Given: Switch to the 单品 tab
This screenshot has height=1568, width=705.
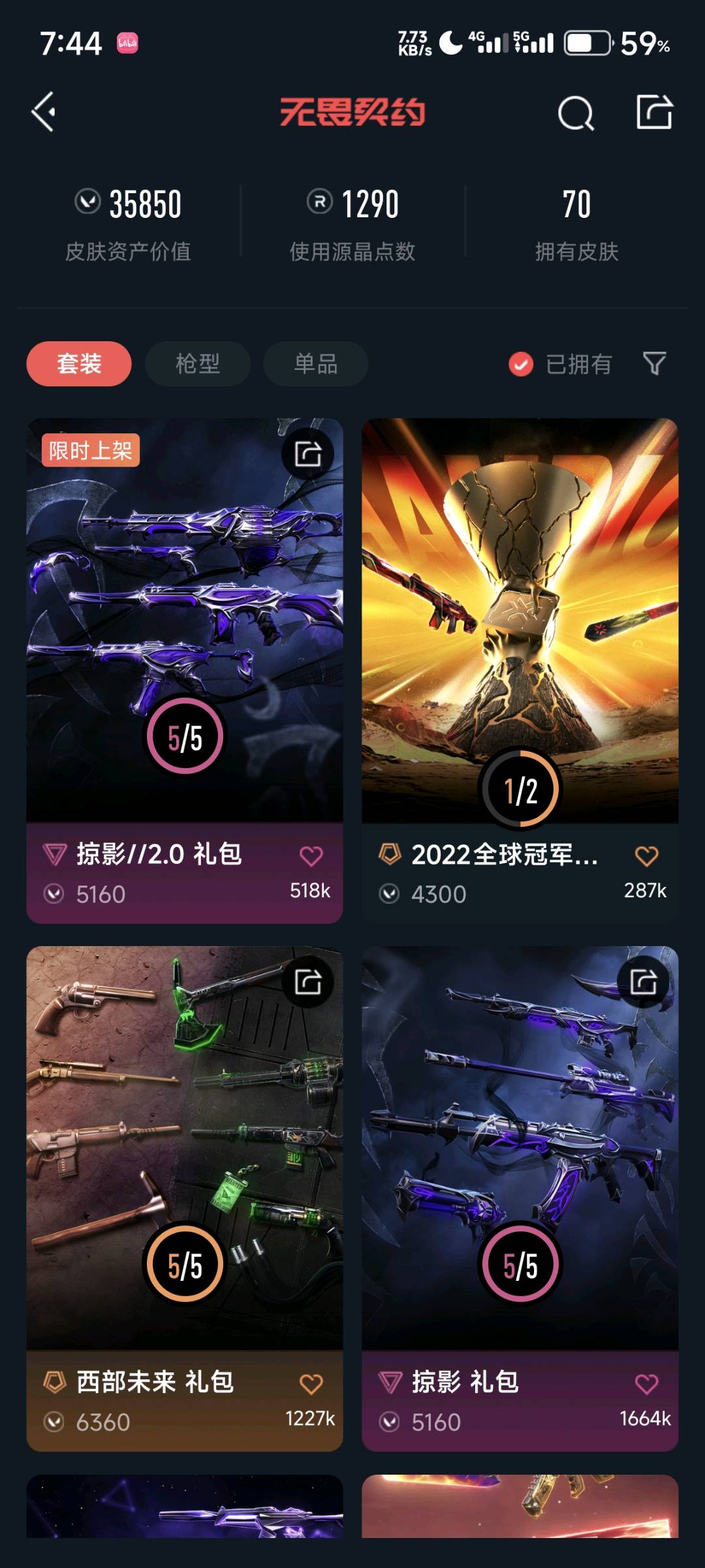Looking at the screenshot, I should (315, 363).
